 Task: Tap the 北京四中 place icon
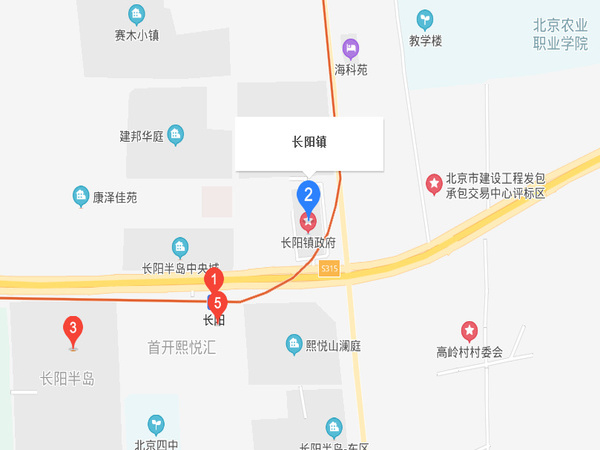(155, 424)
